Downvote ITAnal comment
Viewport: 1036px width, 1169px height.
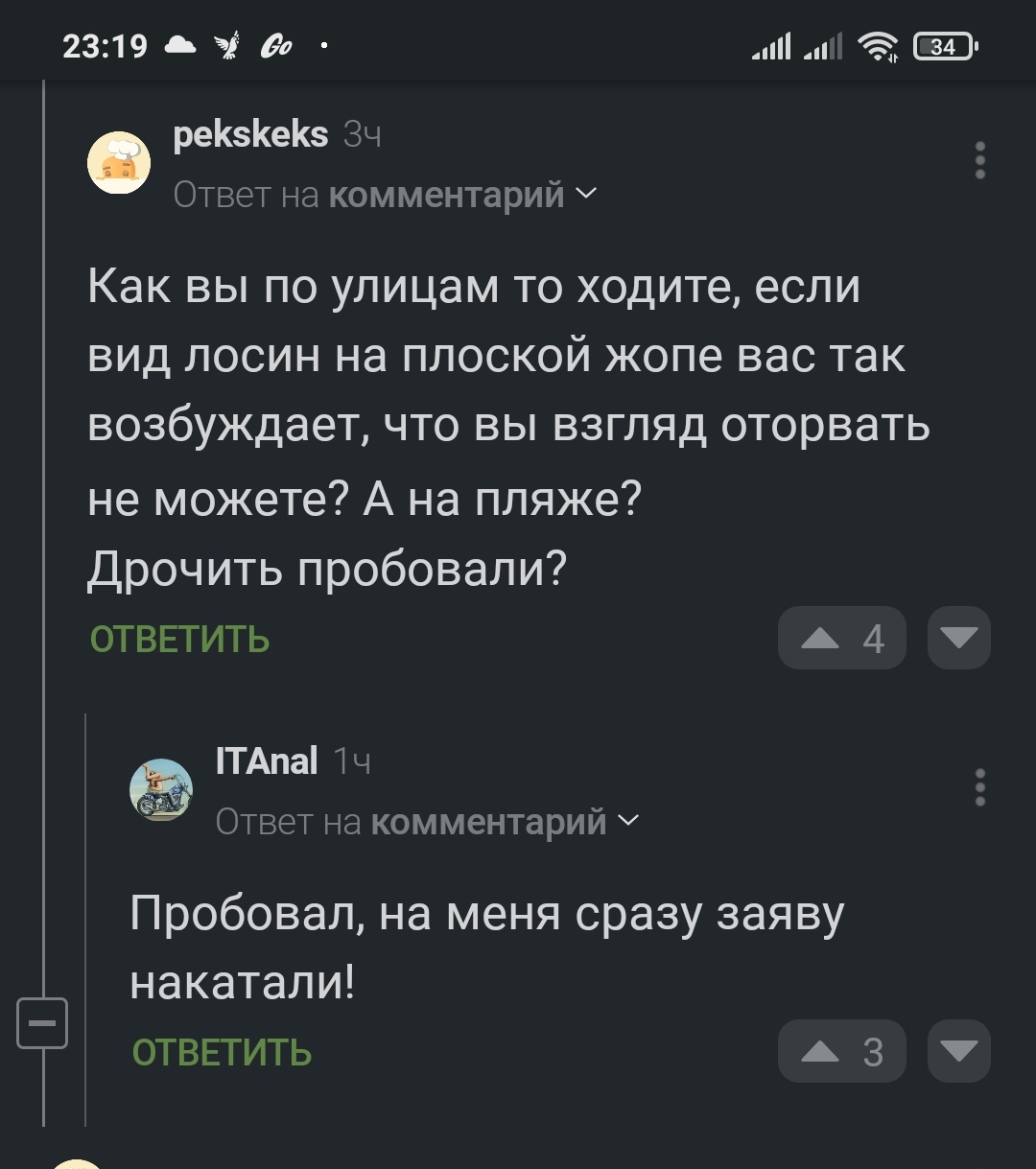[x=958, y=1052]
